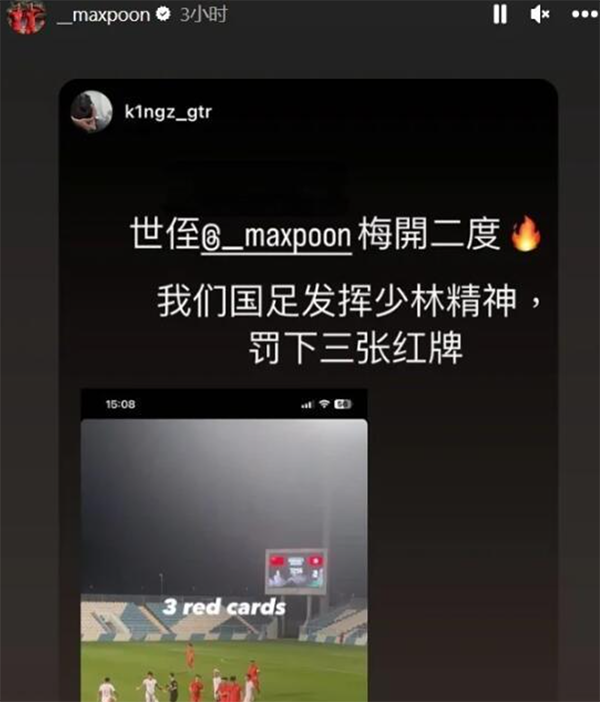600x702 pixels.
Task: Open the three-dot more options menu
Action: 583,14
